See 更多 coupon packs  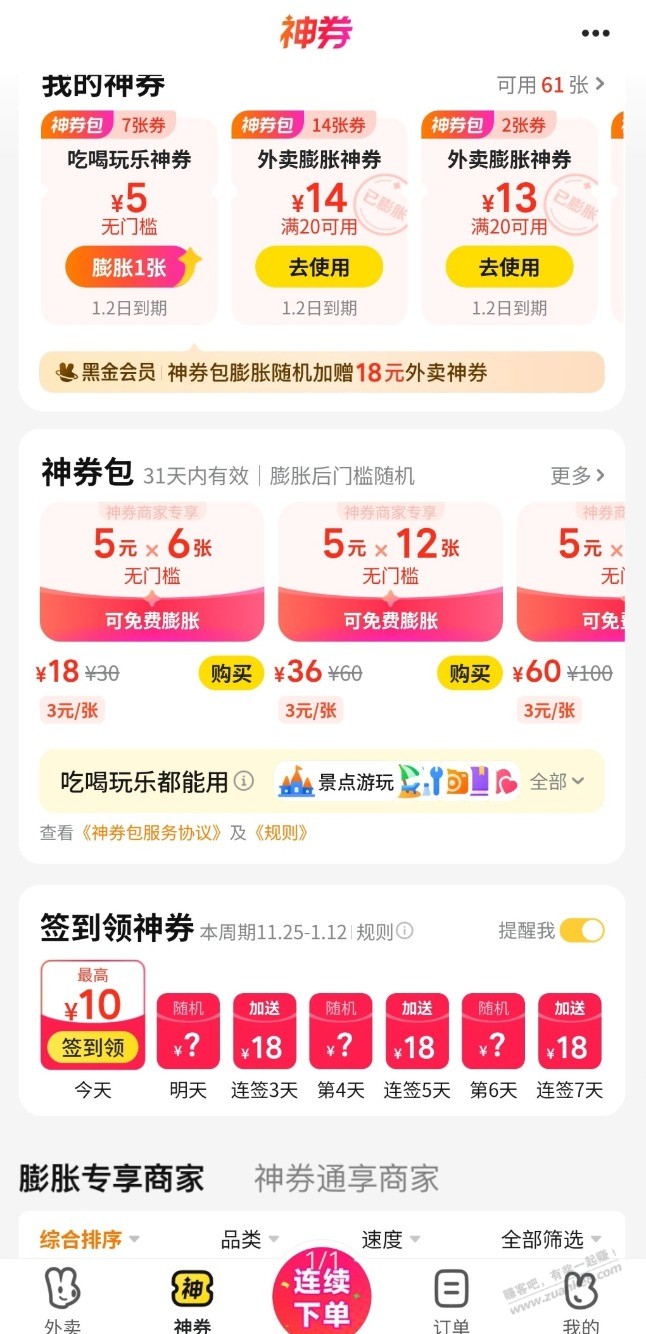(577, 476)
